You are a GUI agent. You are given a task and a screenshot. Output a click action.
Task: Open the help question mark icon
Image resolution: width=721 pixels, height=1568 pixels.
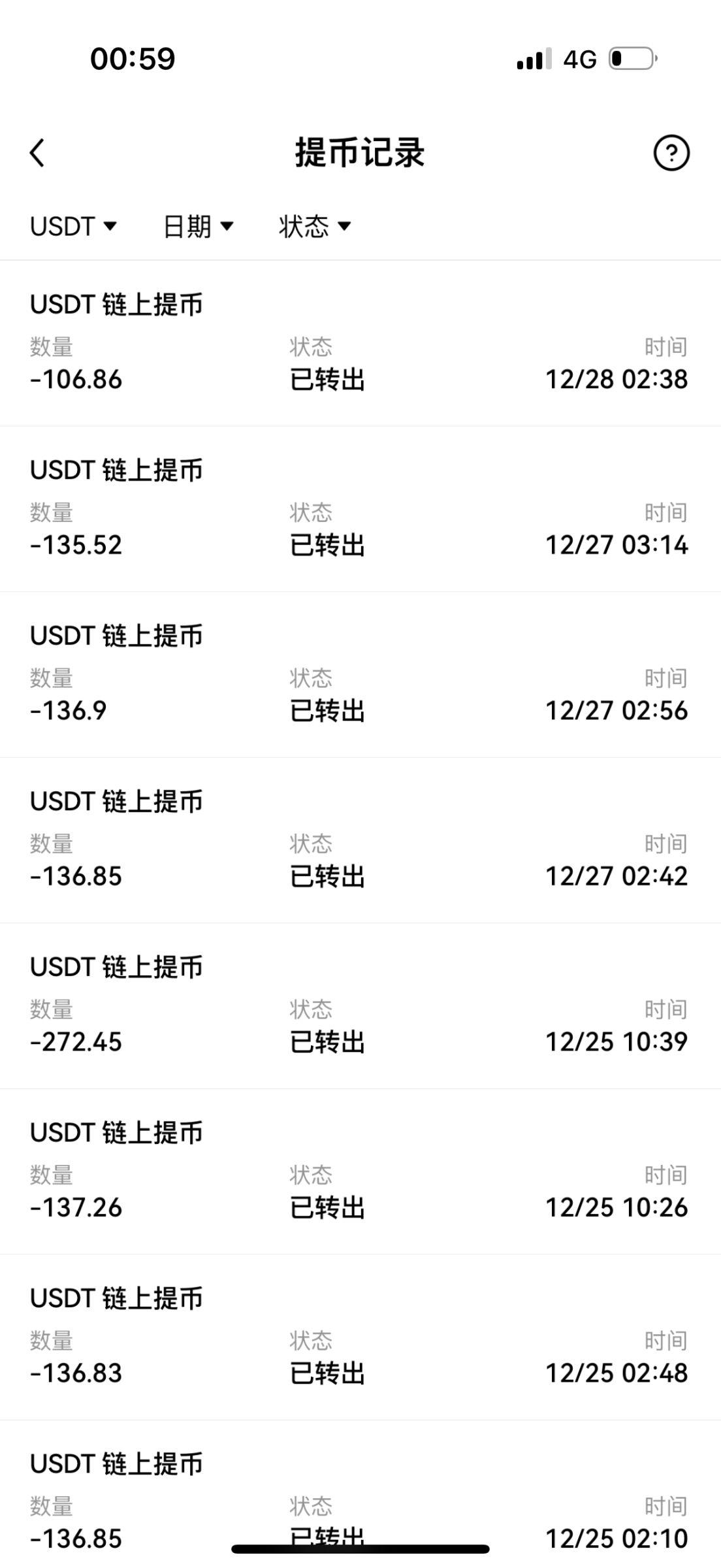(671, 154)
